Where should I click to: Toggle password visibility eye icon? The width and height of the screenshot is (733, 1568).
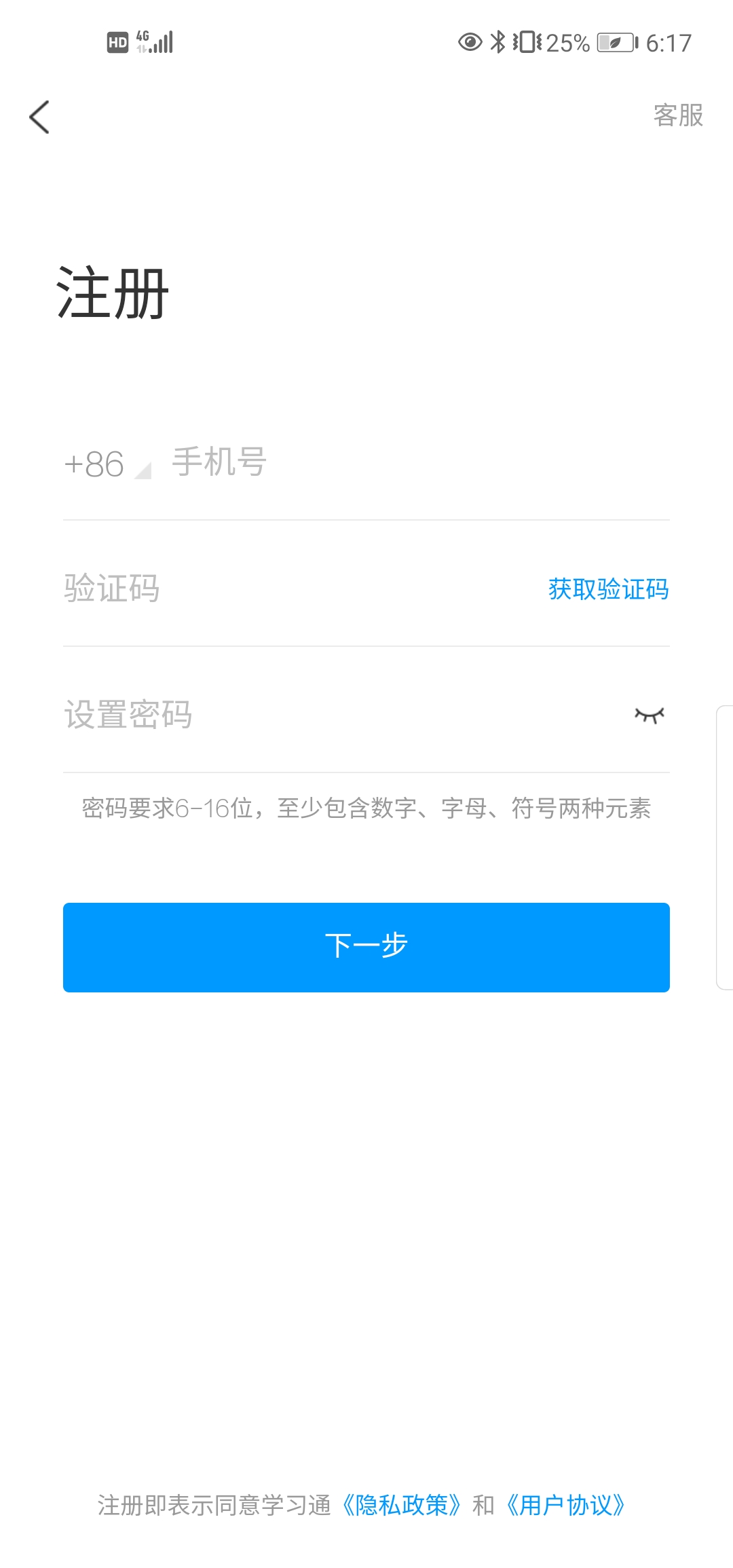[649, 715]
